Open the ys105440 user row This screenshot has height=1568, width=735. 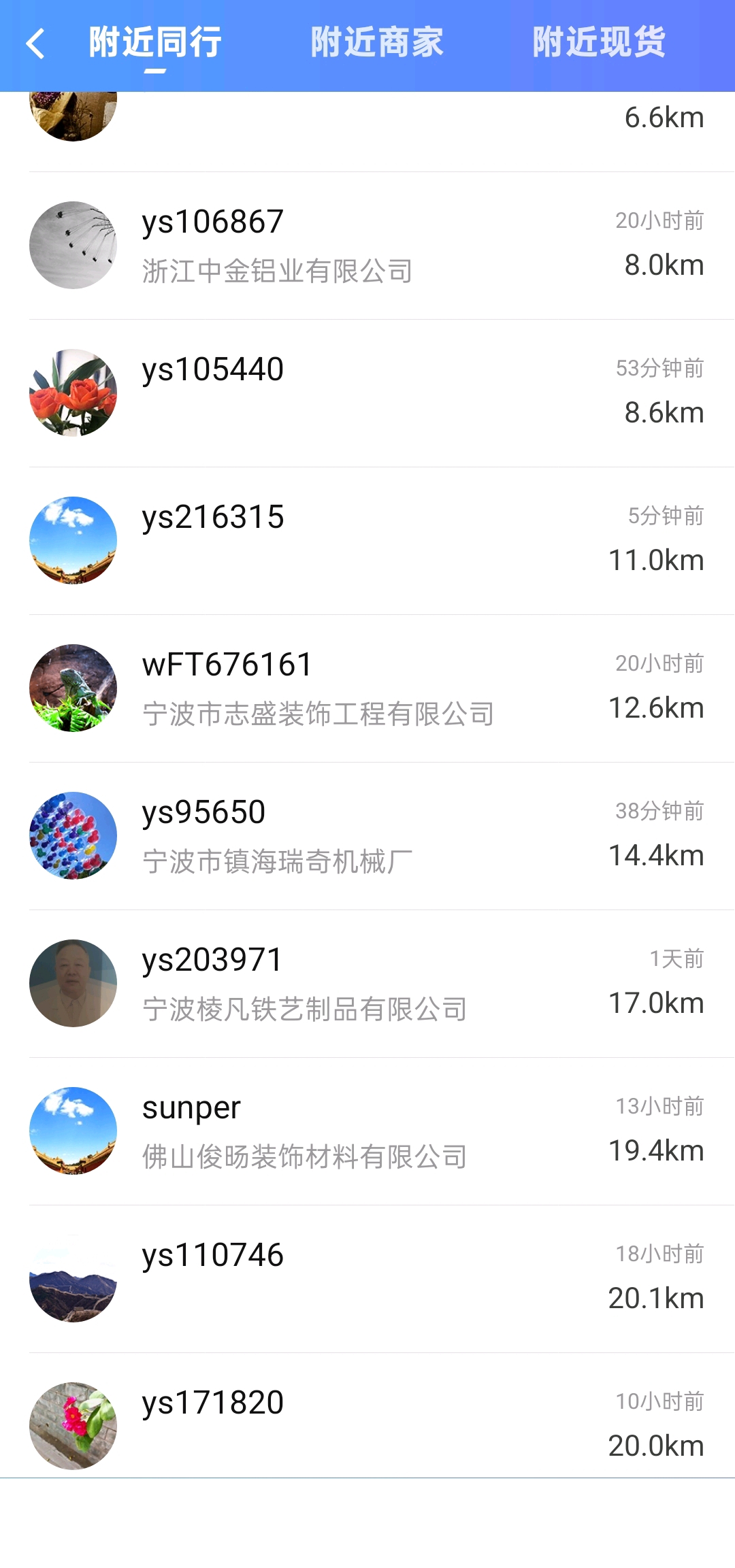click(367, 393)
